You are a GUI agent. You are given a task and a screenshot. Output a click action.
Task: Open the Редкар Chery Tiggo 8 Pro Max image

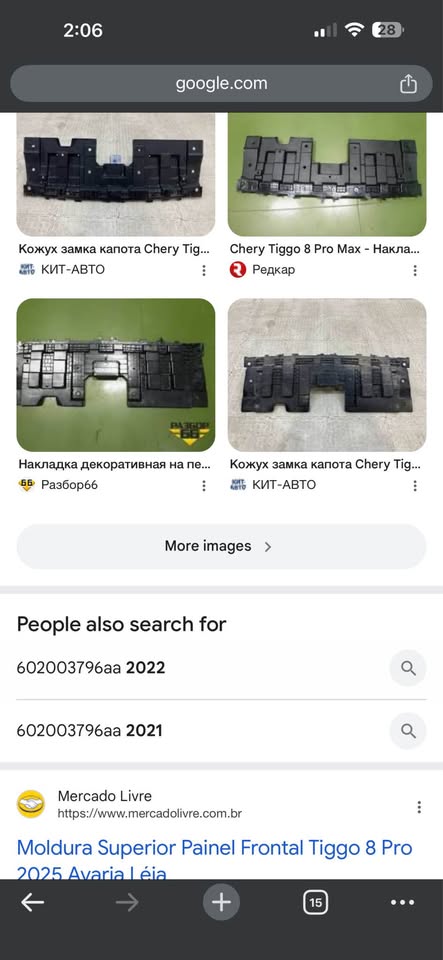327,174
